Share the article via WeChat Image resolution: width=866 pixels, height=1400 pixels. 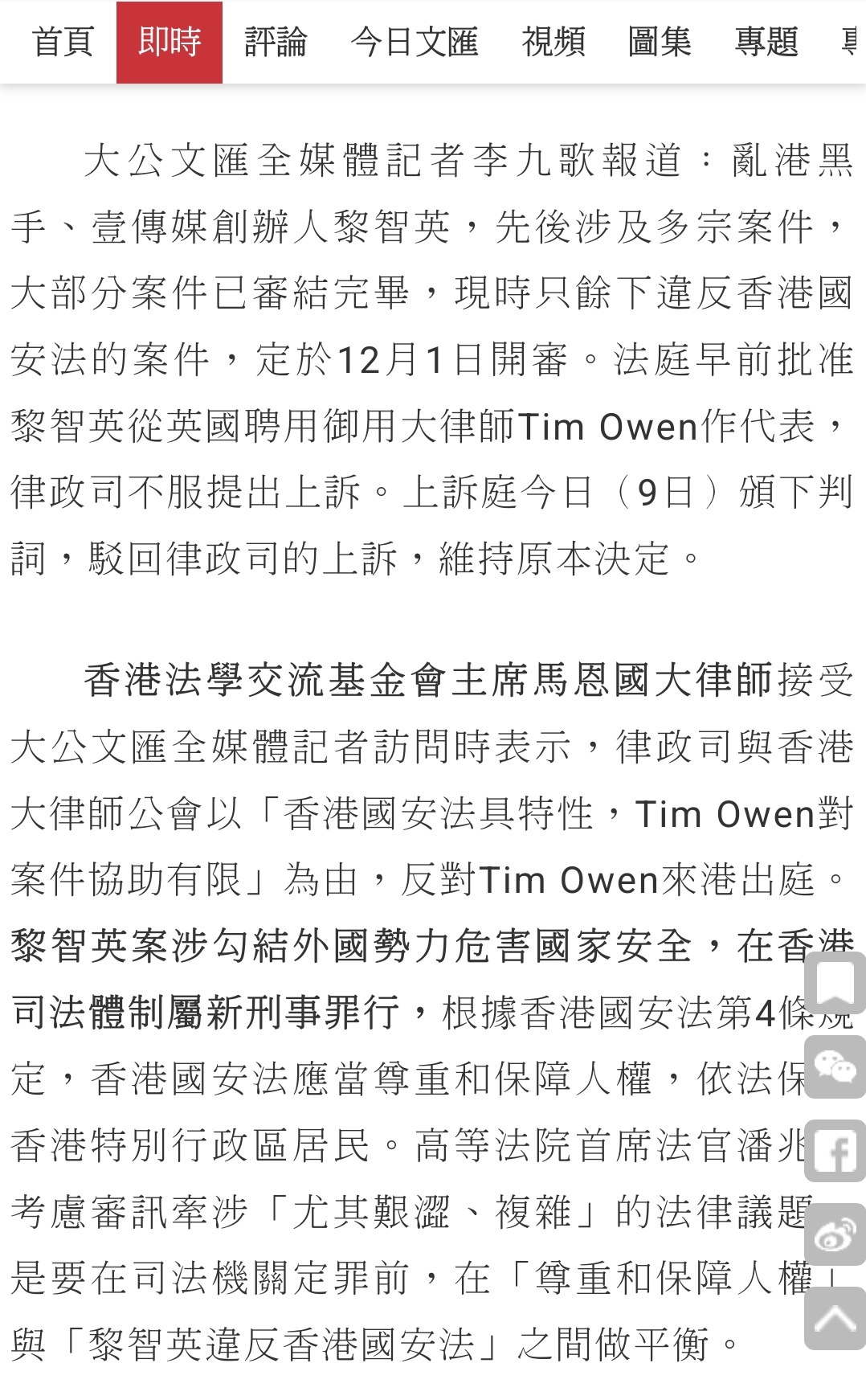[x=835, y=1067]
